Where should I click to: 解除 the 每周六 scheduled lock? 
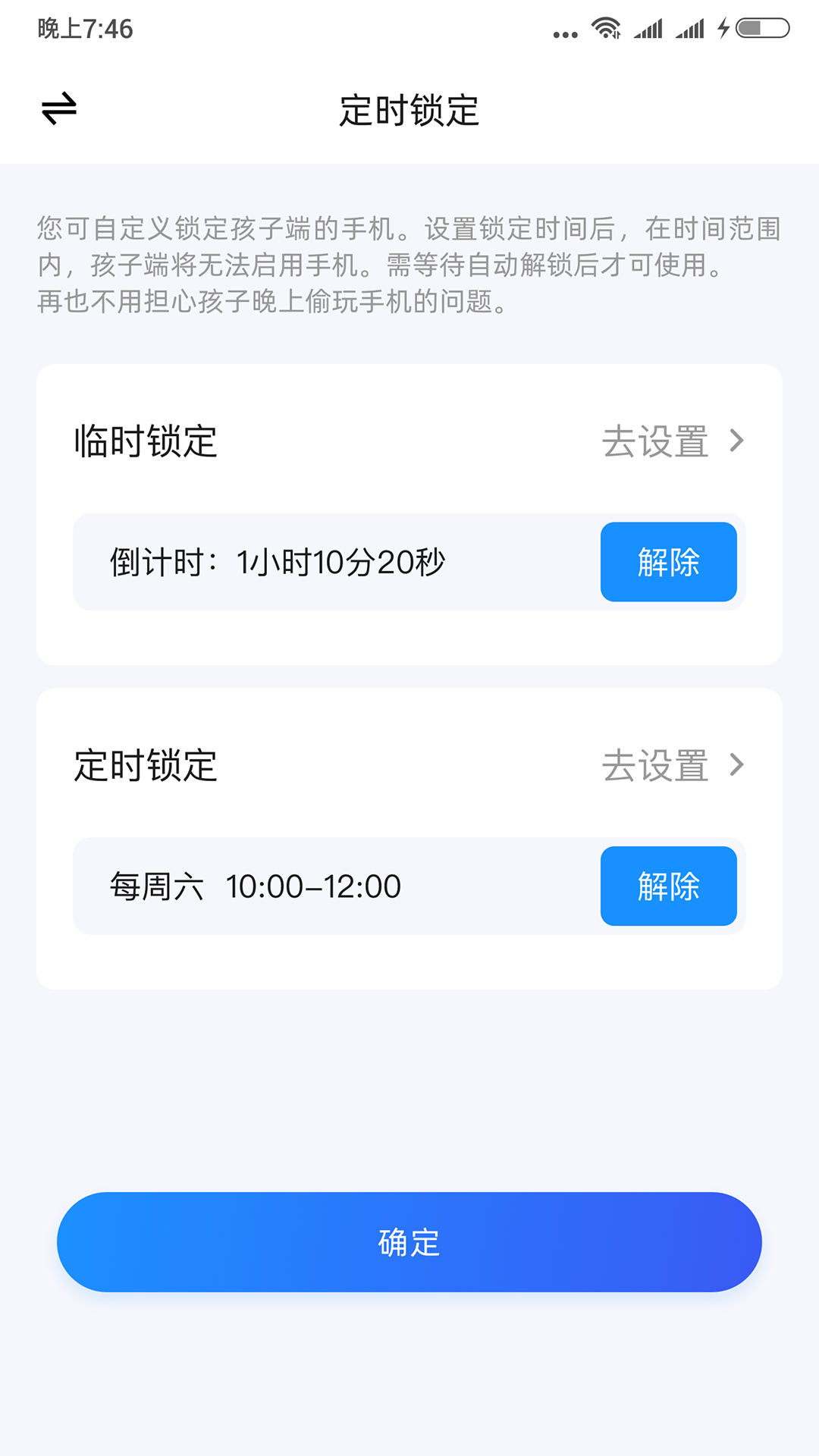668,886
